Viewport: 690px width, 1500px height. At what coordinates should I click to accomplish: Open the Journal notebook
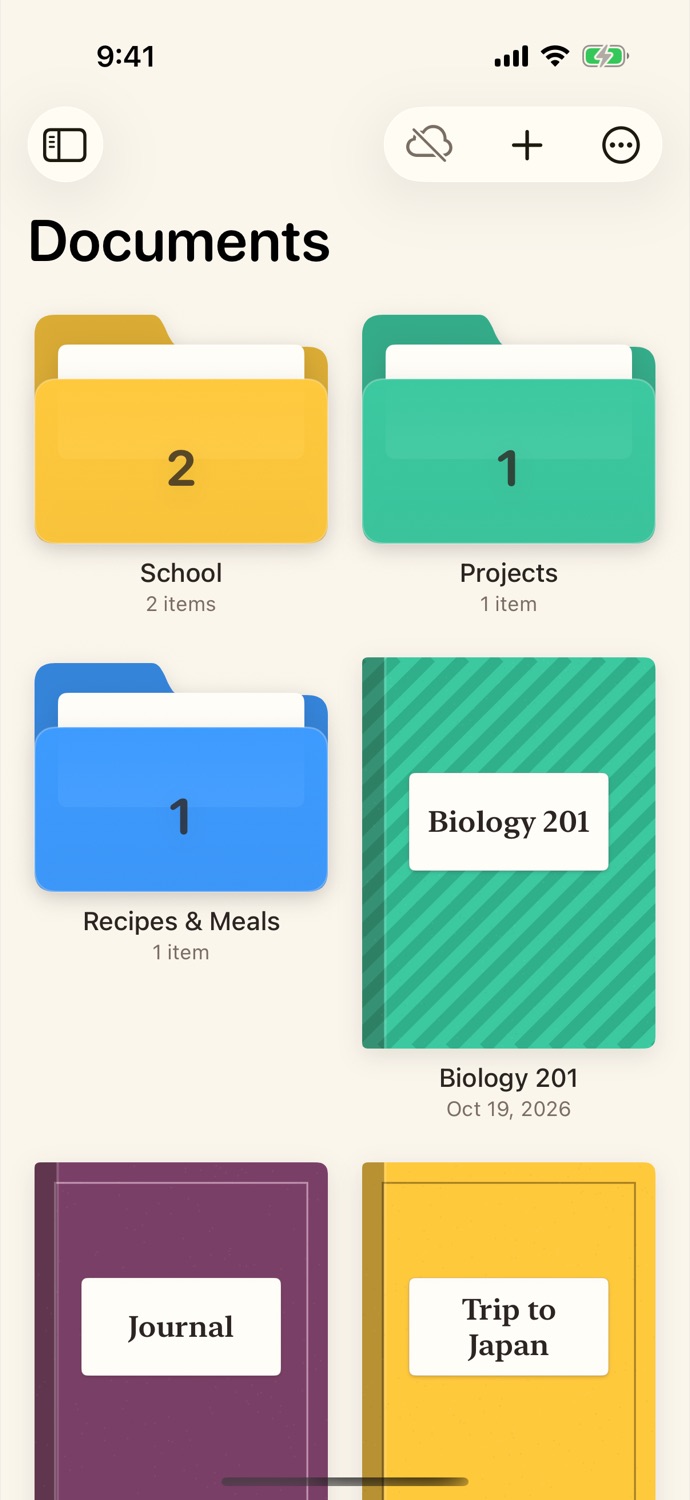click(181, 1330)
